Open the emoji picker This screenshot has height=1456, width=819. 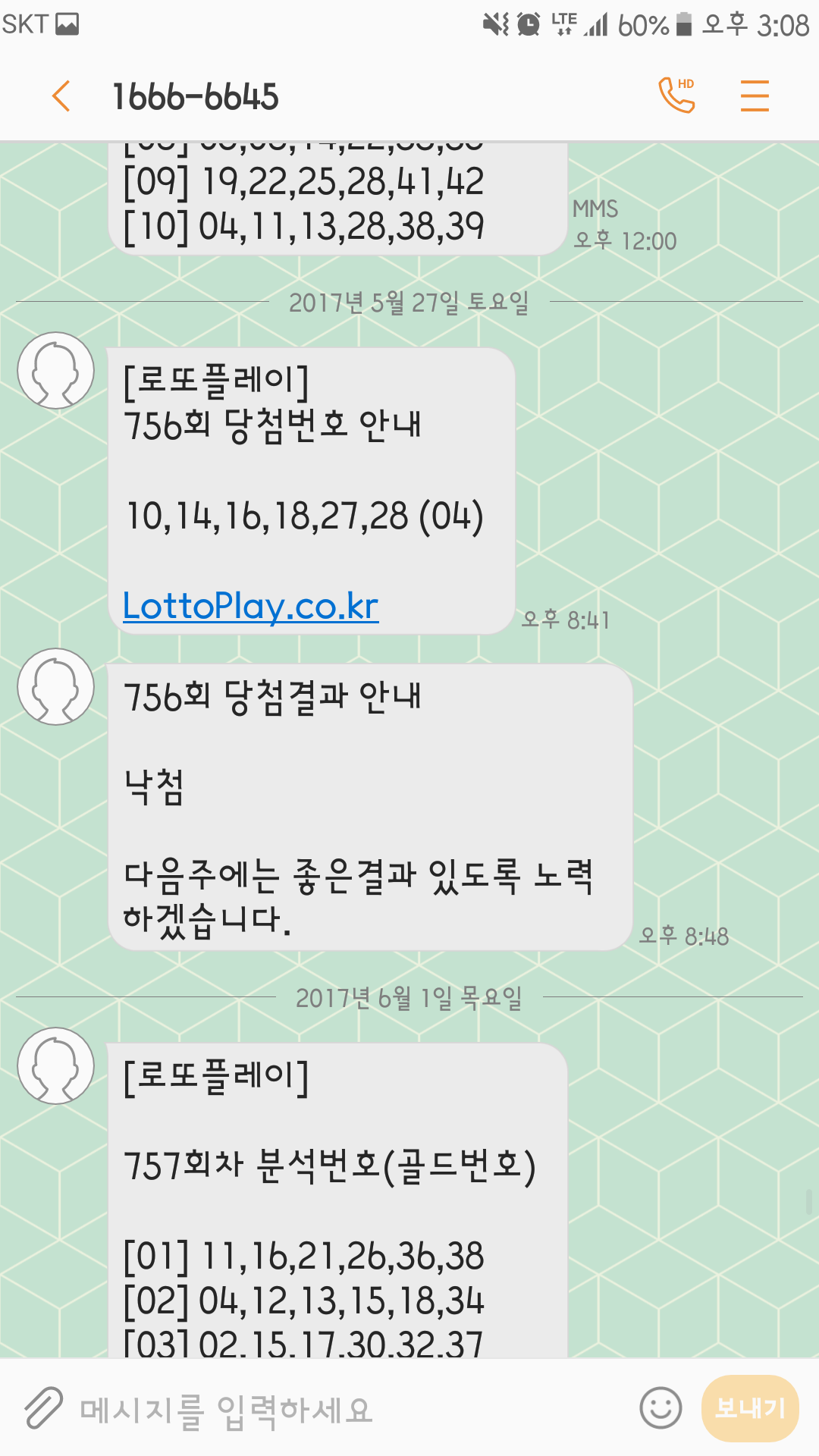tap(661, 1408)
